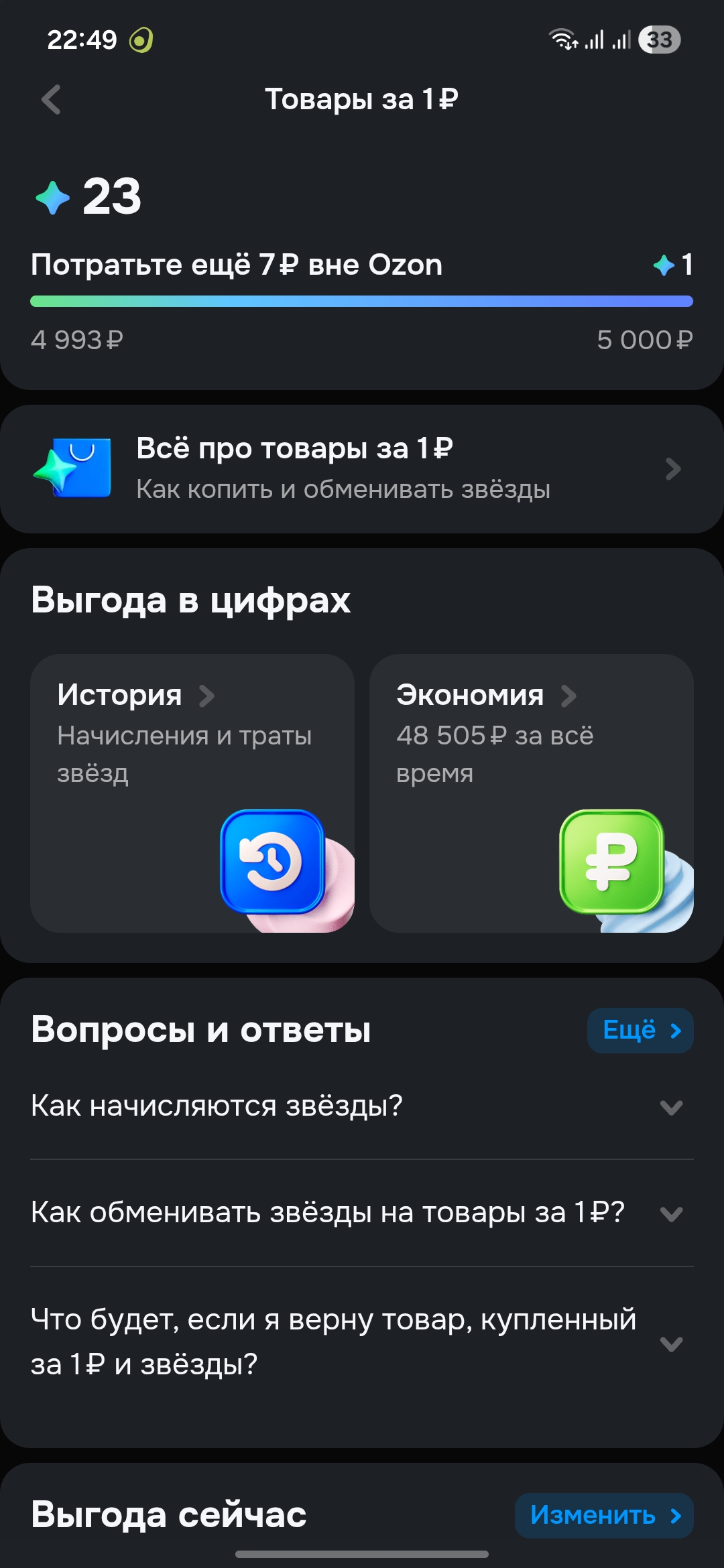The width and height of the screenshot is (724, 1568).
Task: Open Экономия savings card
Action: click(531, 793)
